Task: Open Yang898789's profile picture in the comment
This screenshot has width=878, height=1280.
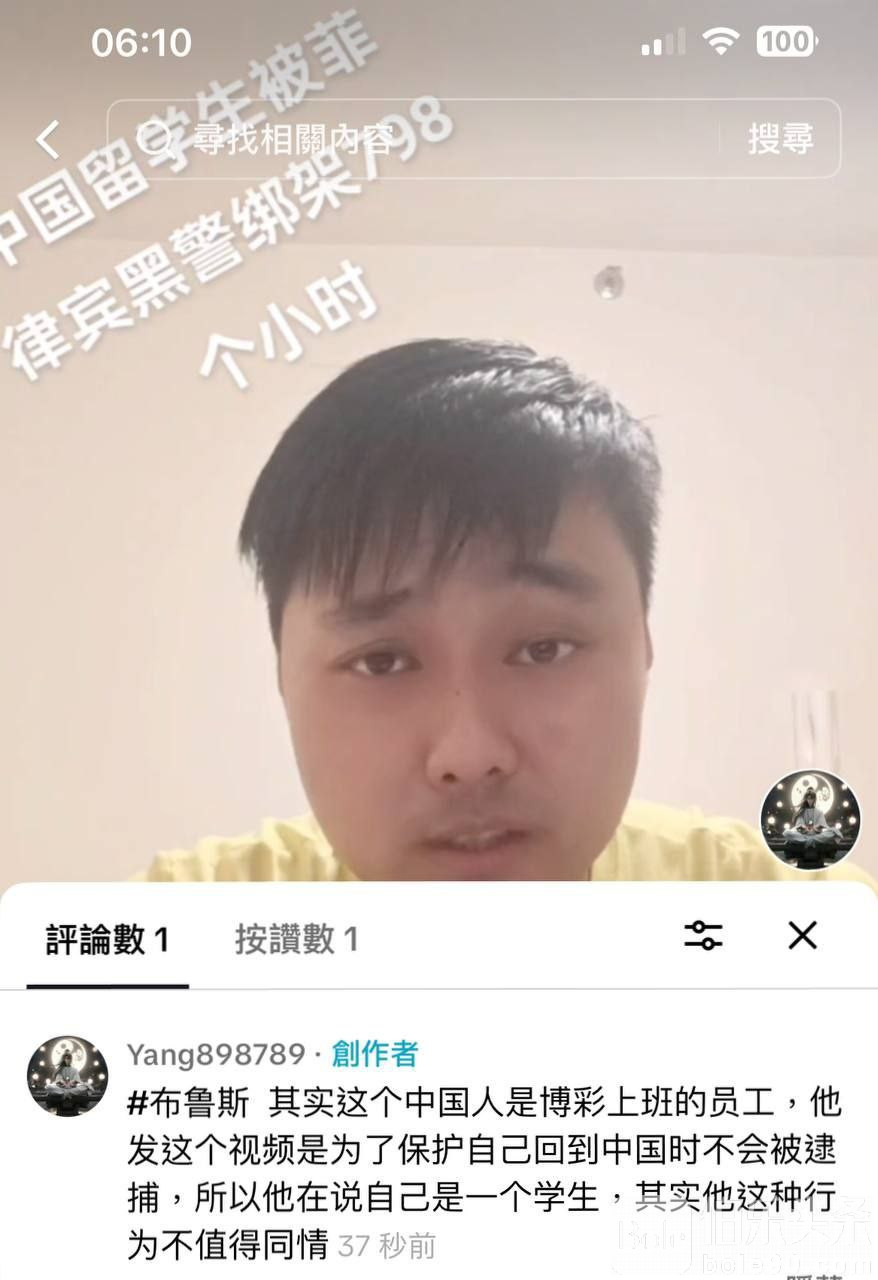Action: click(67, 1075)
